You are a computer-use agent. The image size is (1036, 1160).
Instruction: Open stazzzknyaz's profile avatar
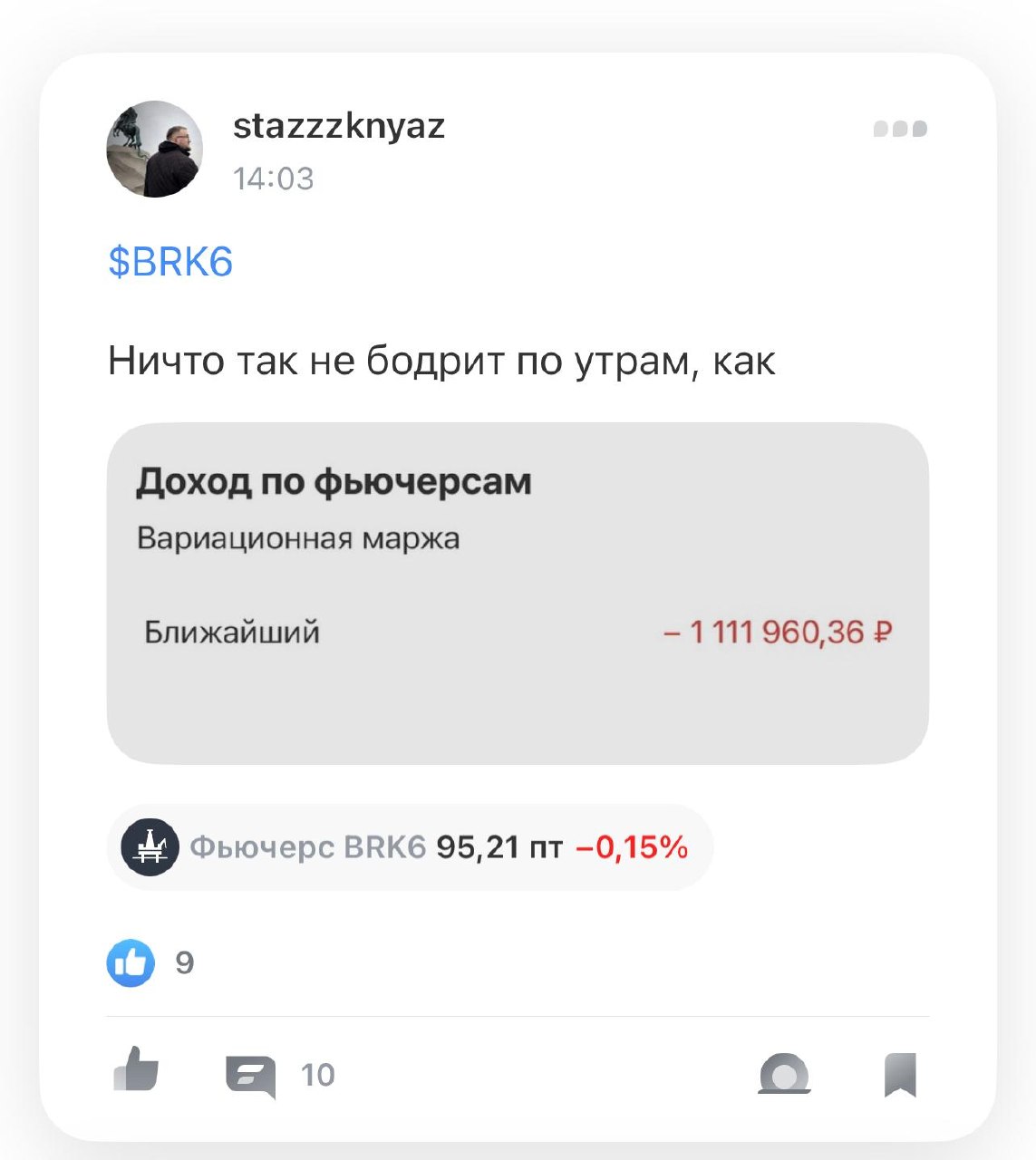pos(155,149)
